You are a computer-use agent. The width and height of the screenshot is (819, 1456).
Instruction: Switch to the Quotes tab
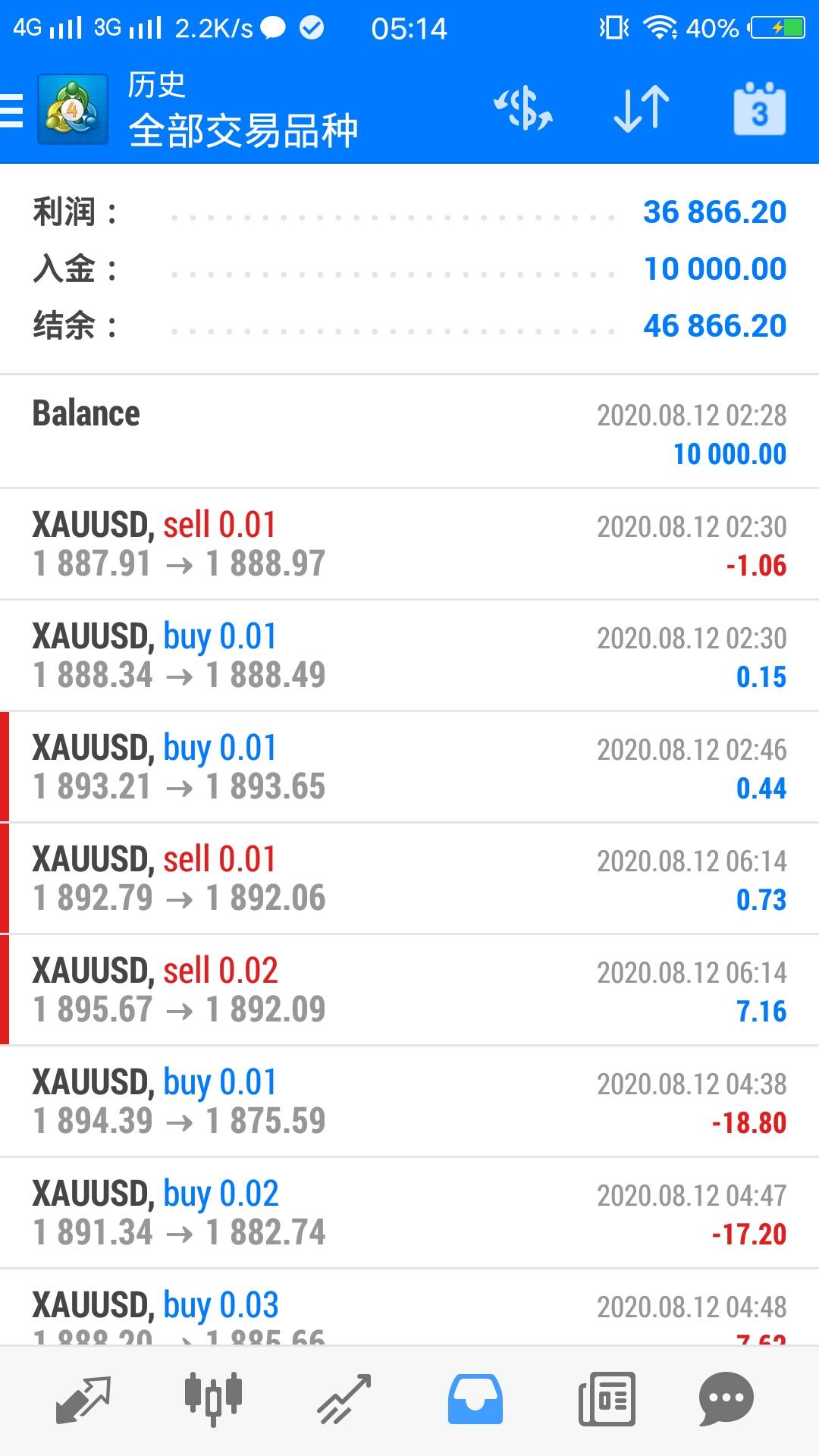pos(83,1399)
